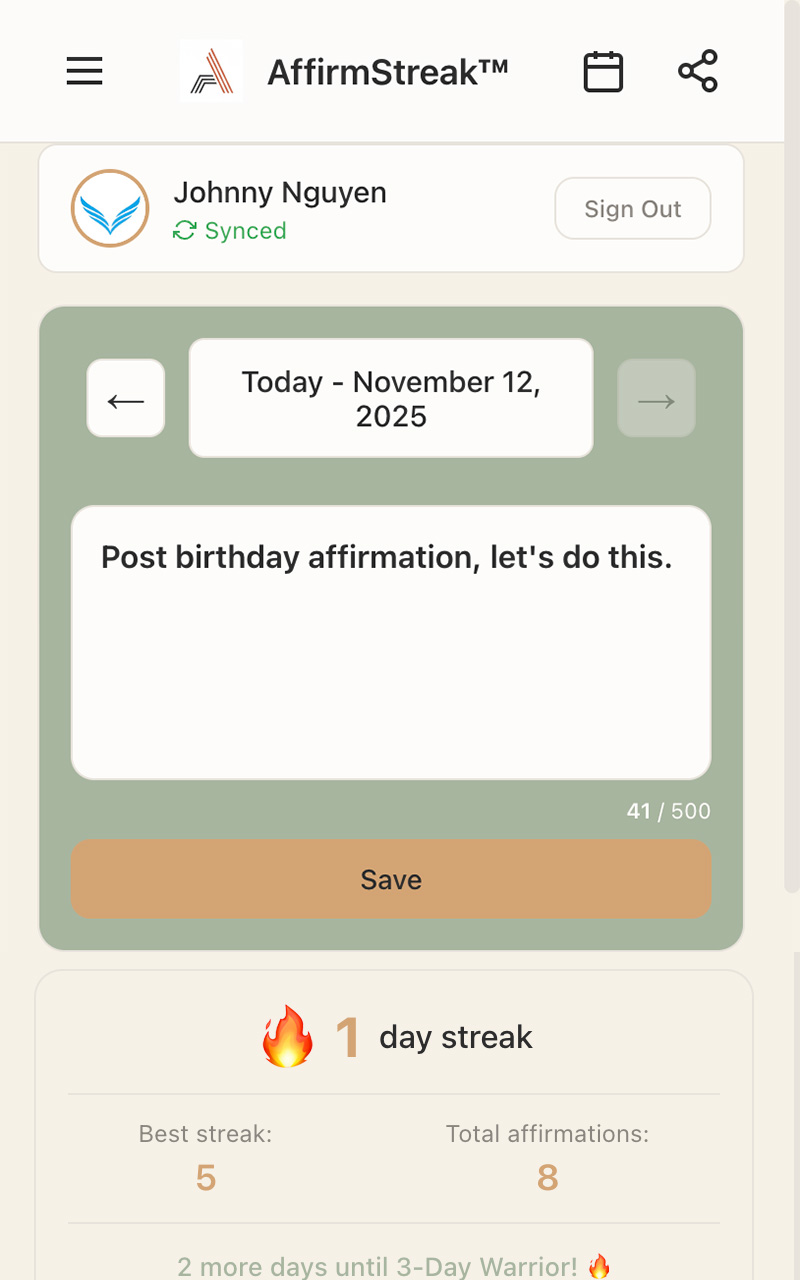Click the 41/500 character counter

tap(668, 811)
